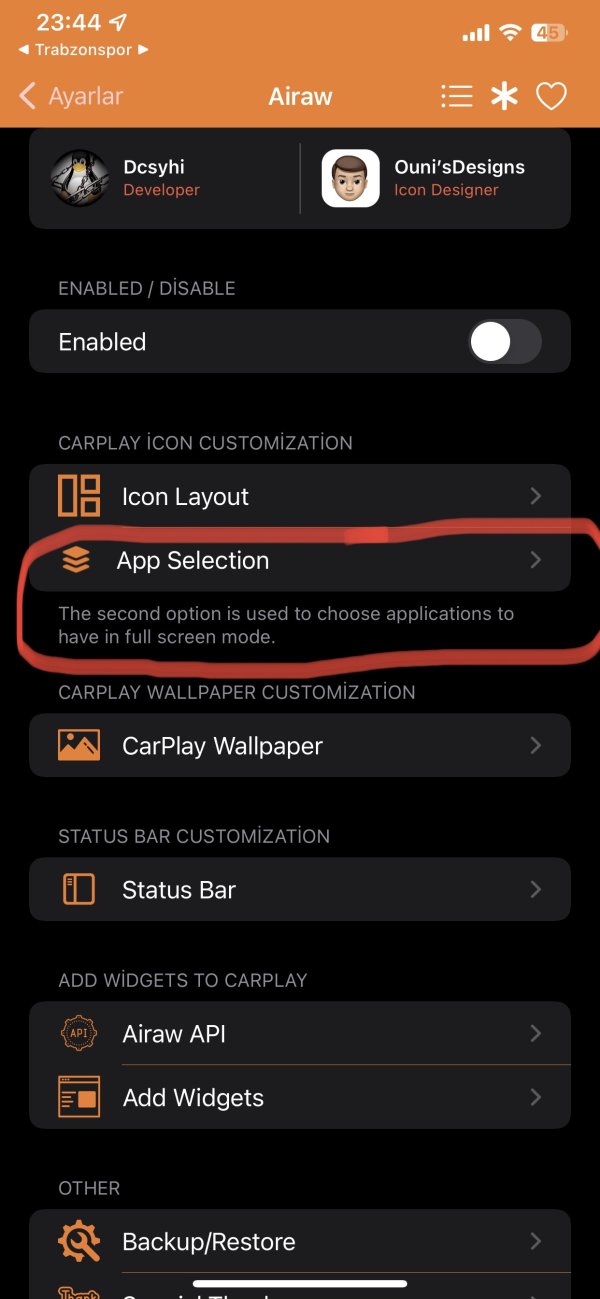Open CarPlay Wallpaper settings
Viewport: 600px width, 1299px height.
(300, 746)
